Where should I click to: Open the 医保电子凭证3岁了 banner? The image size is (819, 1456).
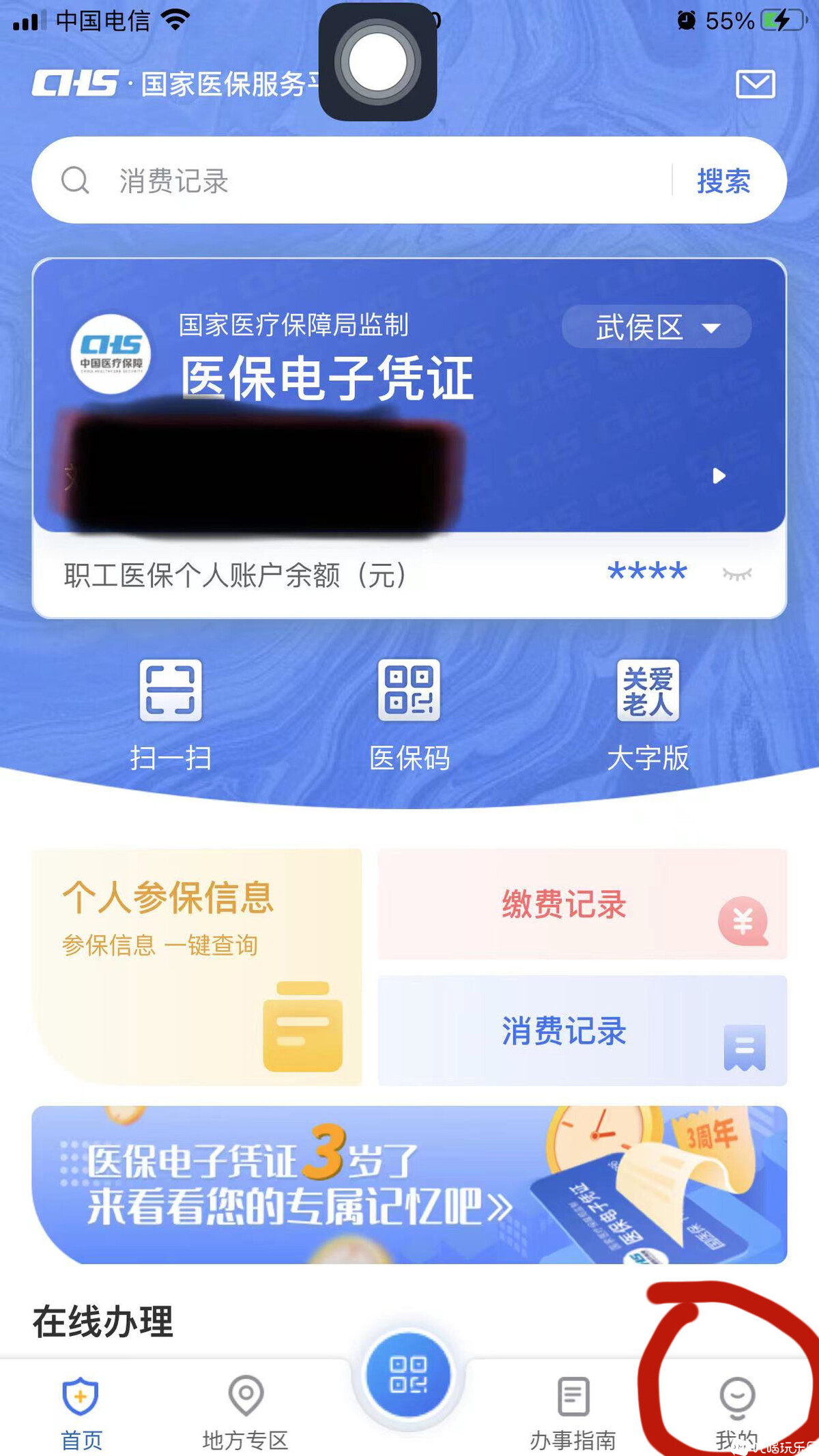[409, 1185]
